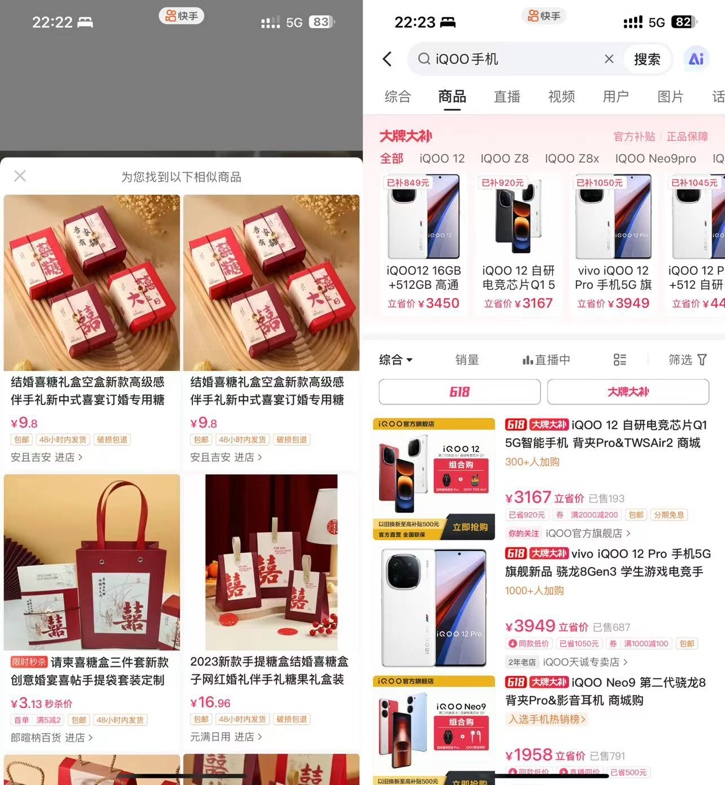Open the 筛选 filter
Viewport: 725px width, 785px height.
coord(687,360)
